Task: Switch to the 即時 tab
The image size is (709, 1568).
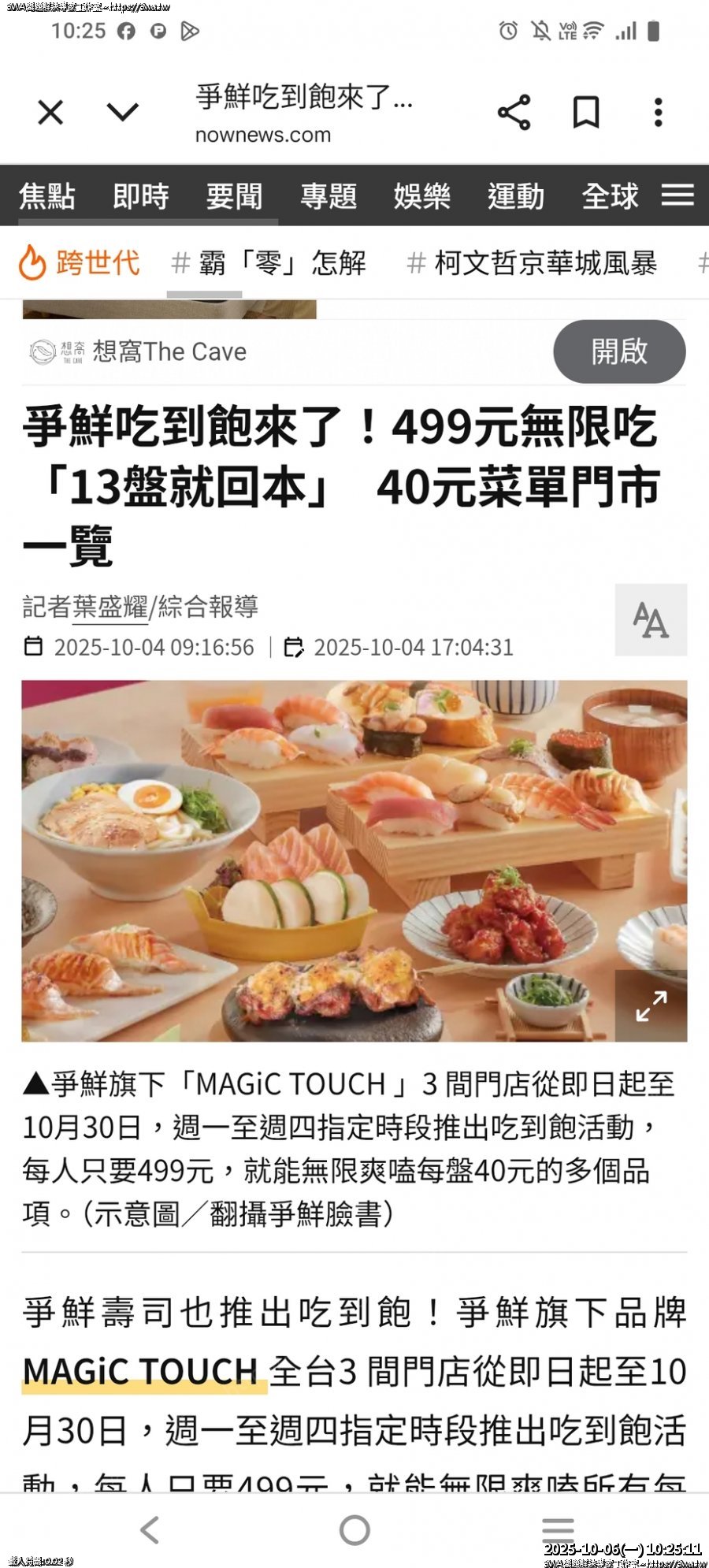Action: click(141, 195)
